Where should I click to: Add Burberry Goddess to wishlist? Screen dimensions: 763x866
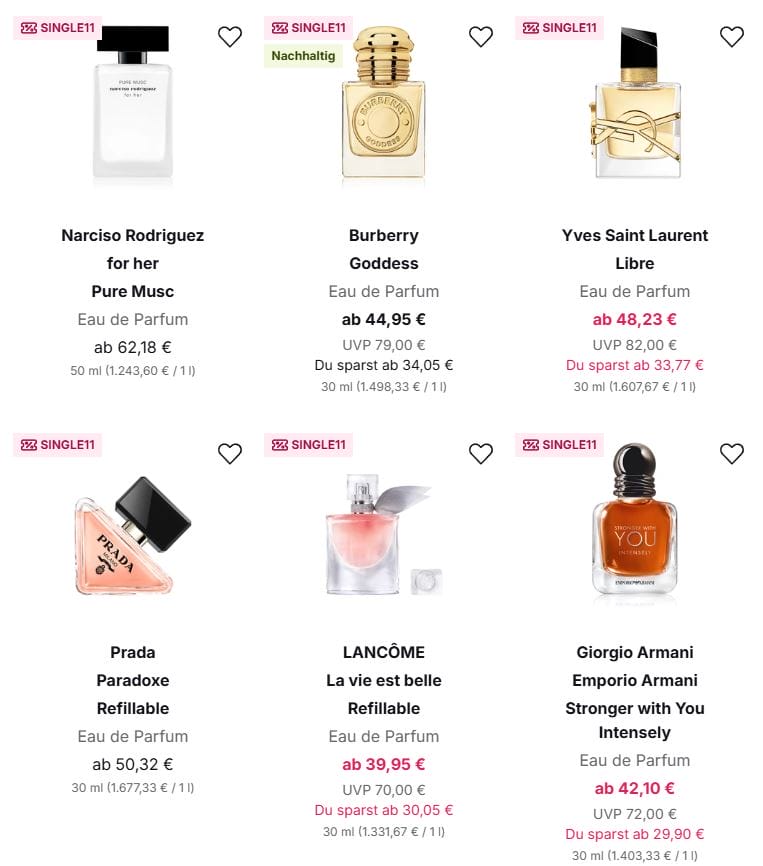pyautogui.click(x=481, y=37)
